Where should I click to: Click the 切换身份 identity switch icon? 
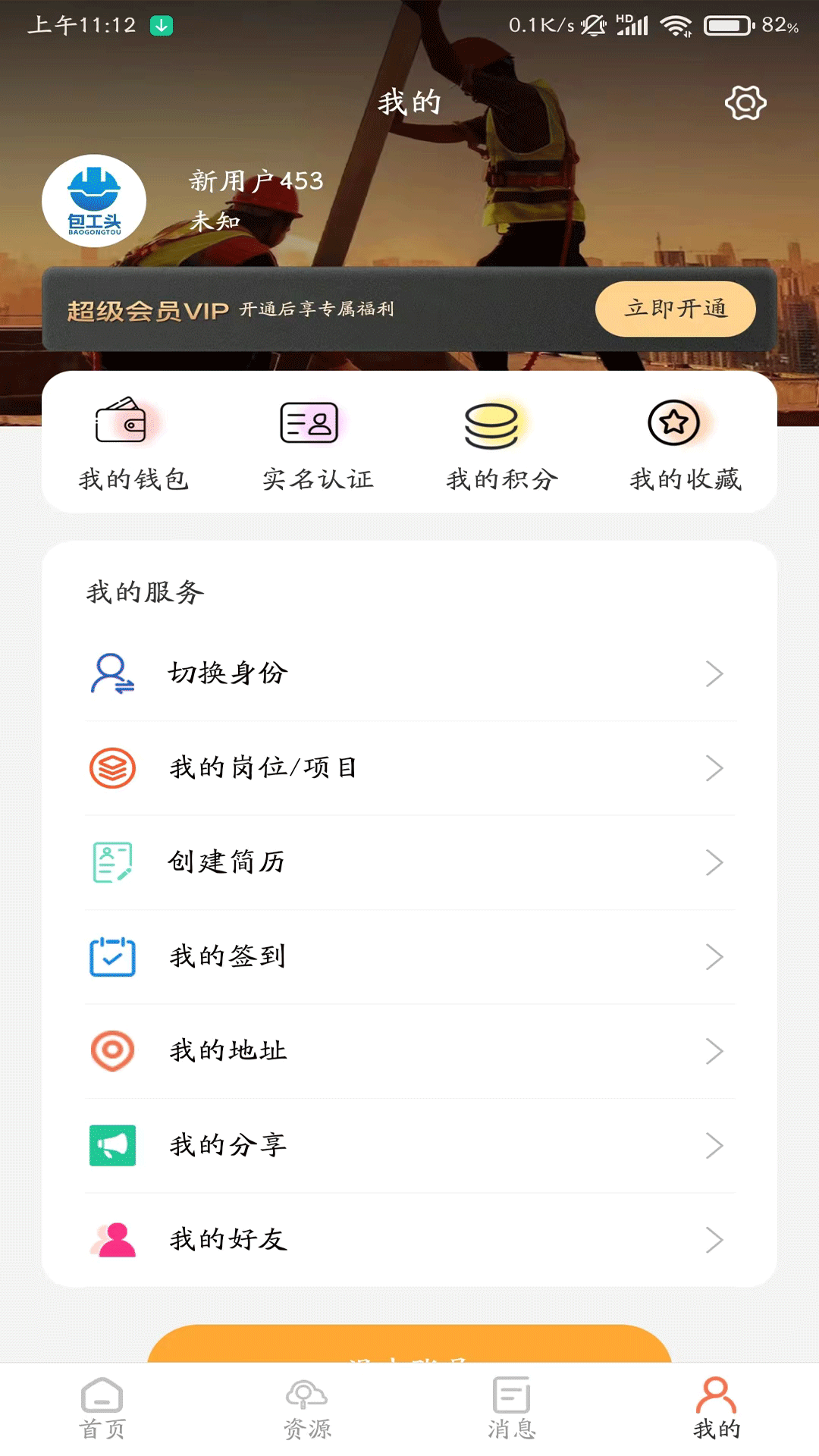(x=112, y=673)
